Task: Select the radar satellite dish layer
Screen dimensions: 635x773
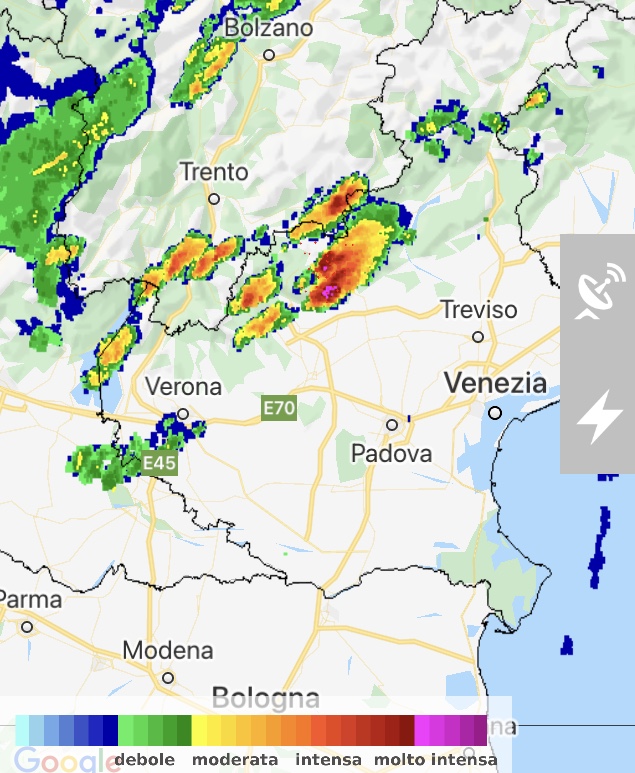Action: click(x=601, y=292)
